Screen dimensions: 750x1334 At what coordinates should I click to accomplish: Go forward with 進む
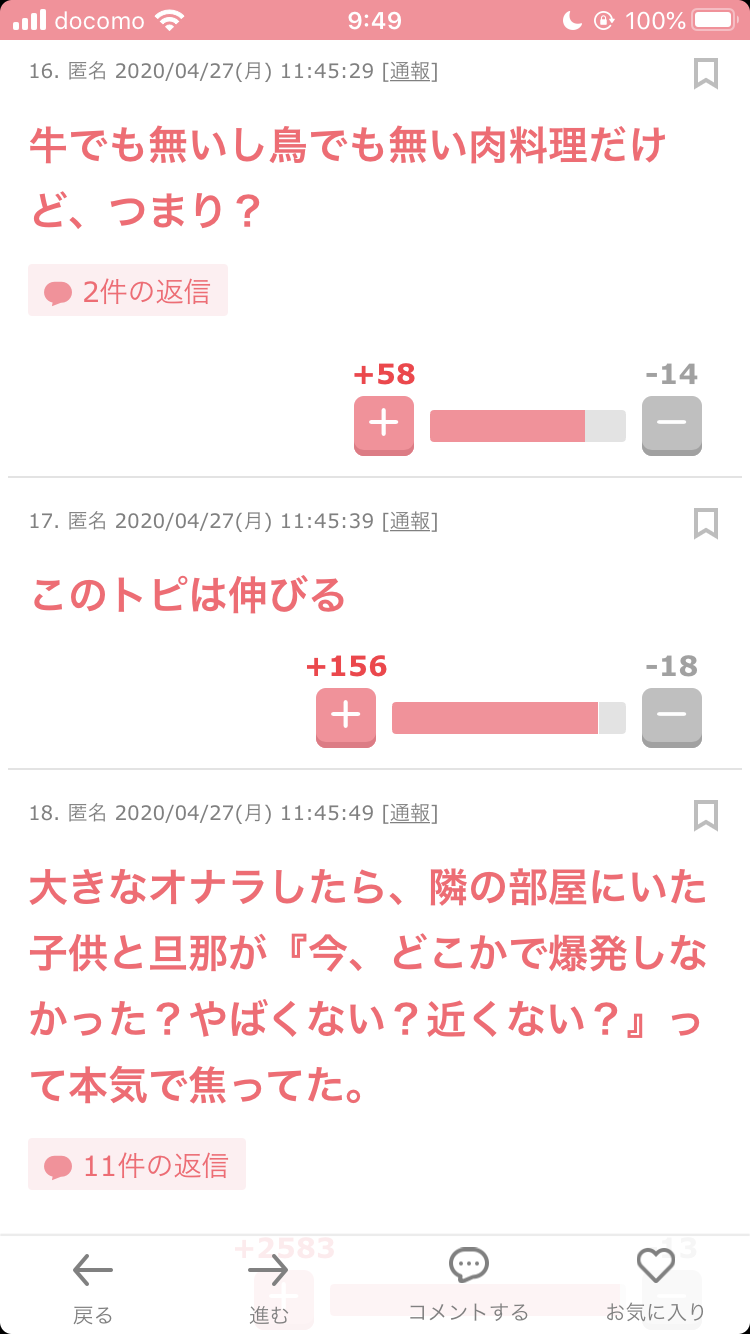[268, 1286]
